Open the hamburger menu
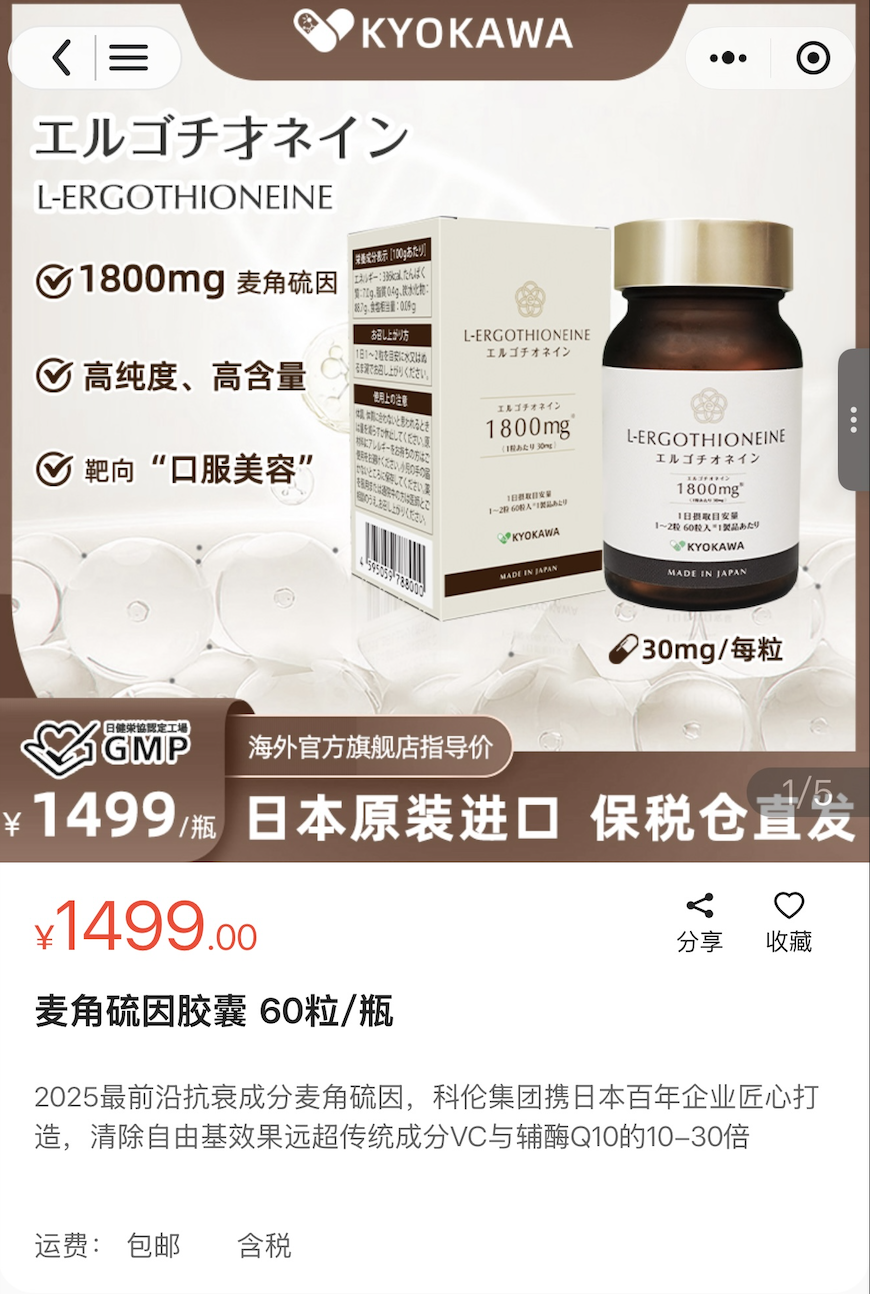 [x=129, y=58]
